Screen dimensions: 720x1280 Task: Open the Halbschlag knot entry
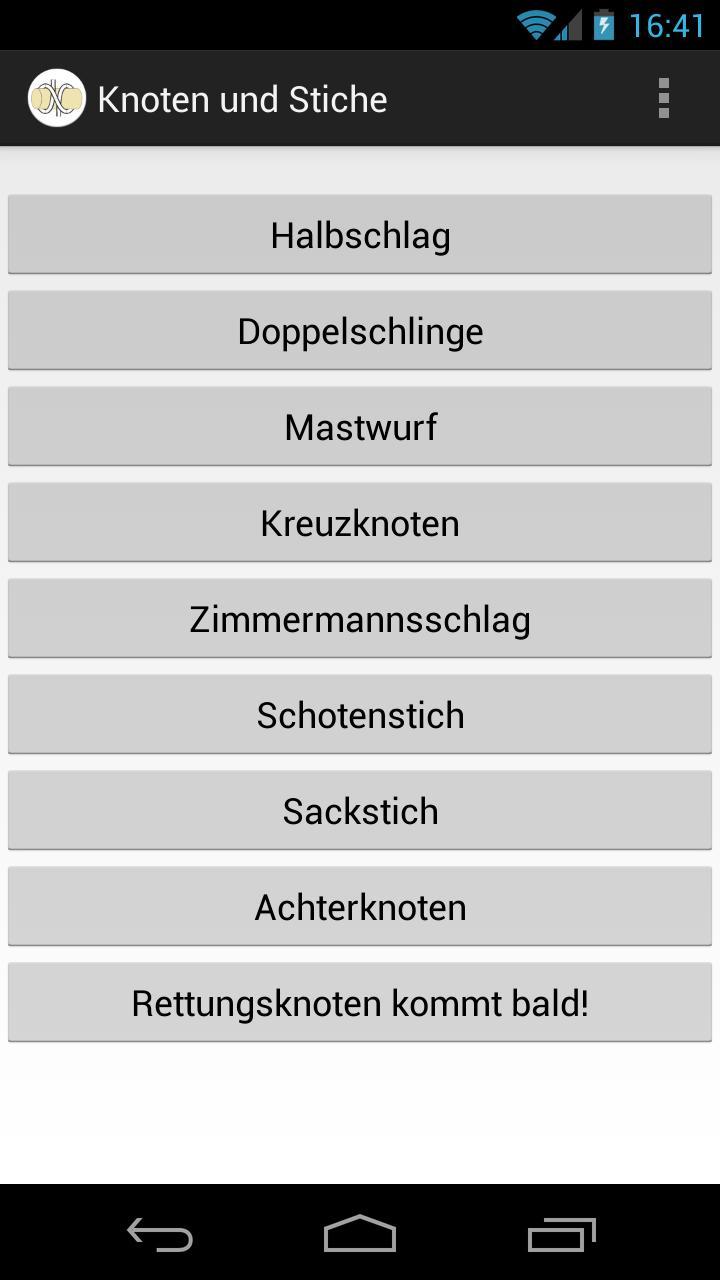coord(360,234)
